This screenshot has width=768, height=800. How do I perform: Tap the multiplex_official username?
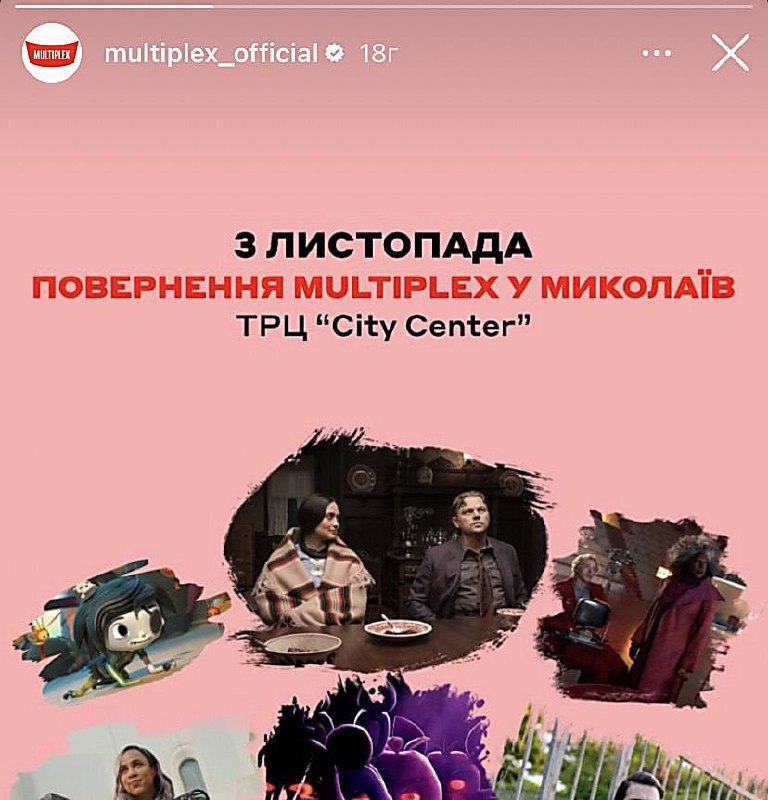pyautogui.click(x=210, y=53)
